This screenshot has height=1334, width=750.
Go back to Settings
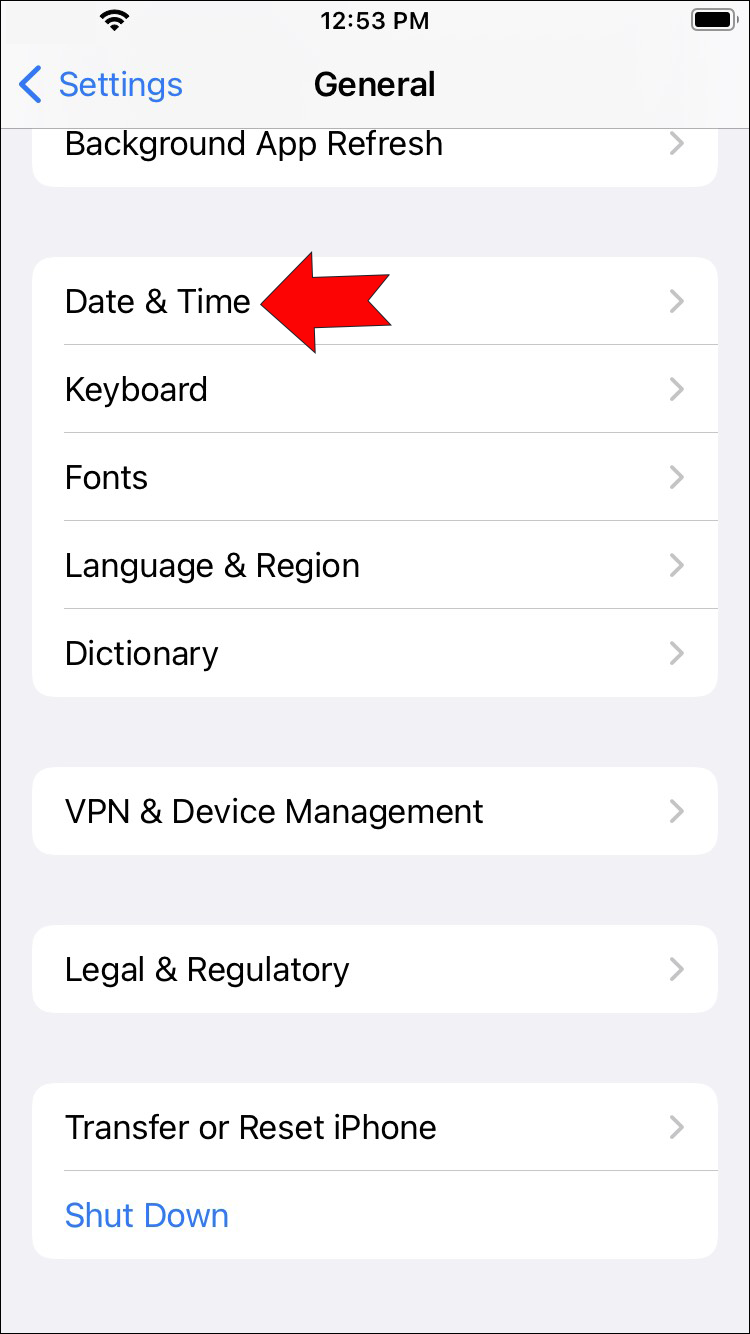pos(100,85)
